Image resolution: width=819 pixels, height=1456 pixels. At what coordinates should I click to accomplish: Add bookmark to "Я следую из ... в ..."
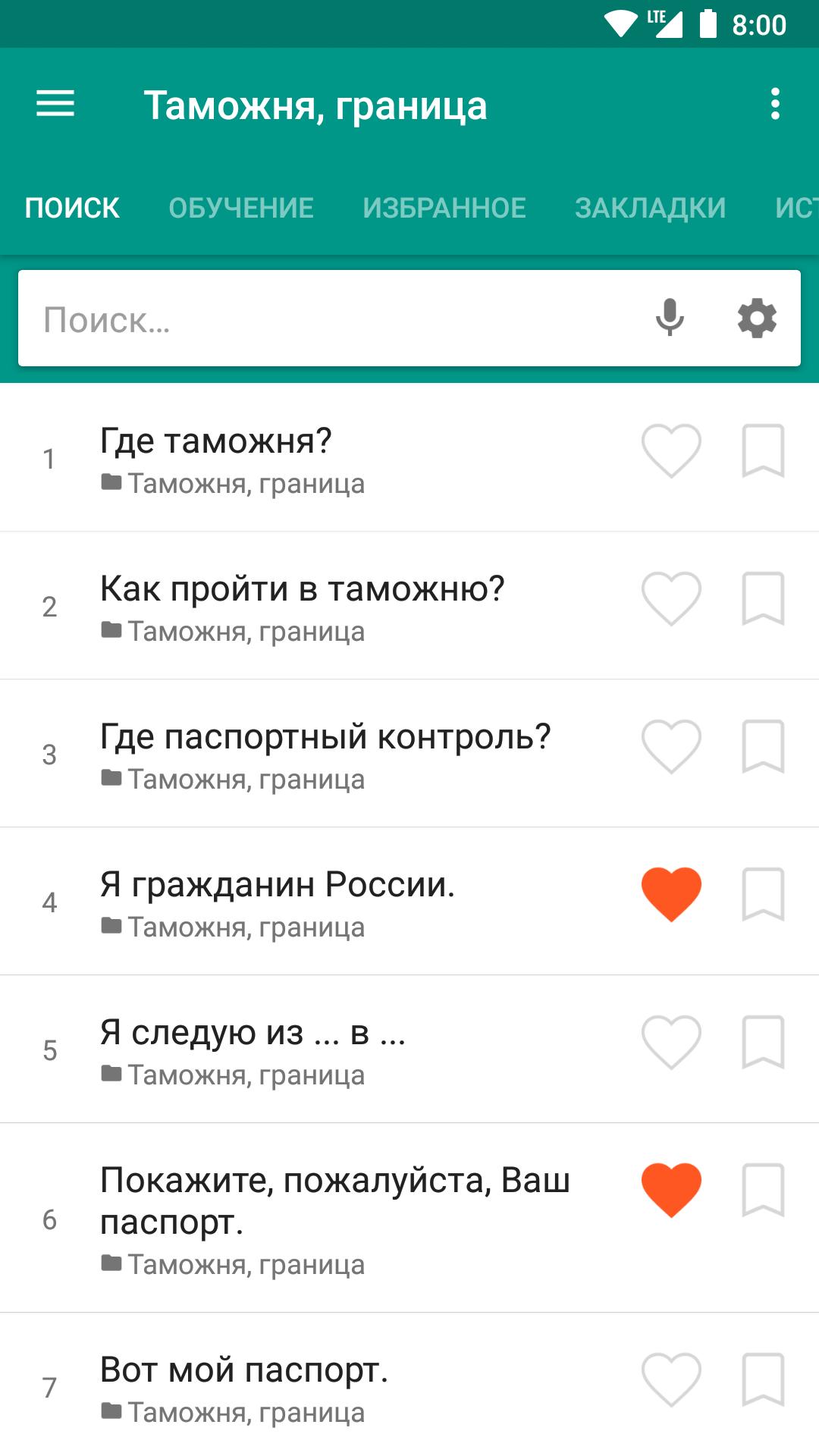tap(763, 1042)
